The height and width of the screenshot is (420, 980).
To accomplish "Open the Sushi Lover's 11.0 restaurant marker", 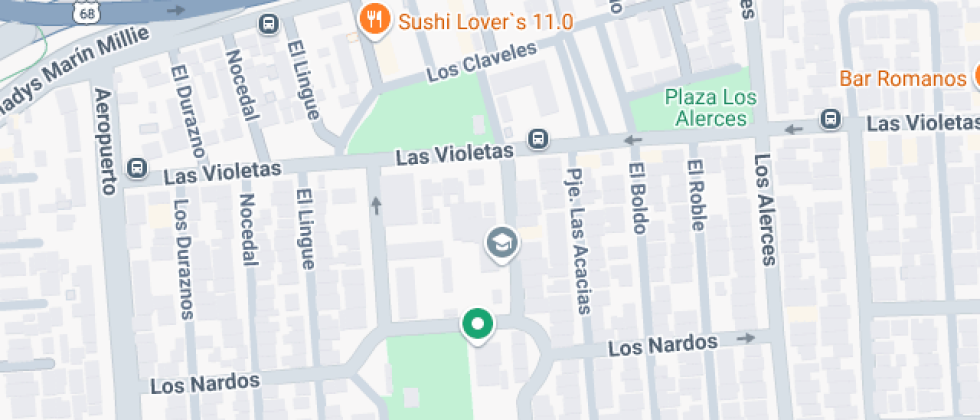I will pos(374,21).
